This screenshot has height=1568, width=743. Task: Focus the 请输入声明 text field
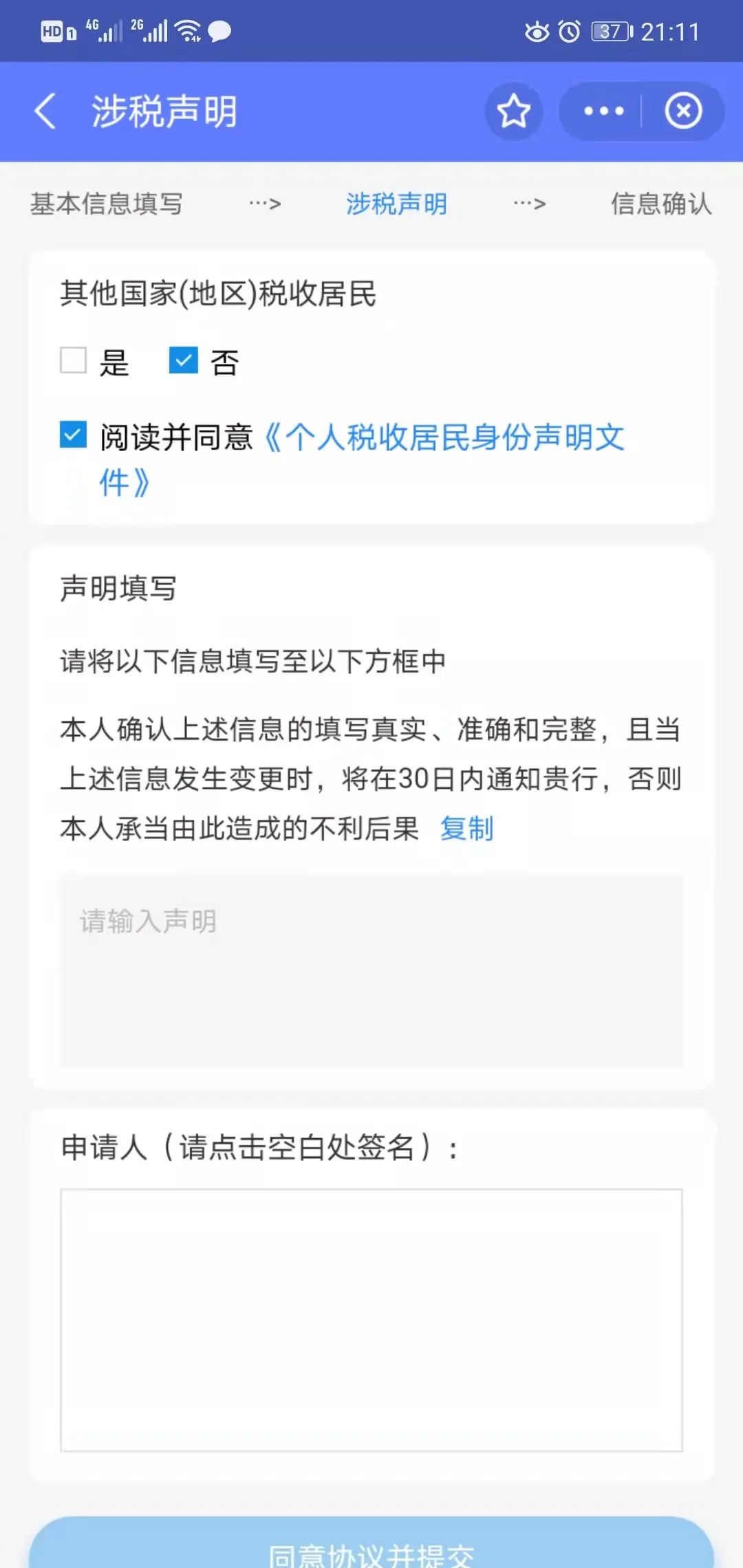click(371, 970)
